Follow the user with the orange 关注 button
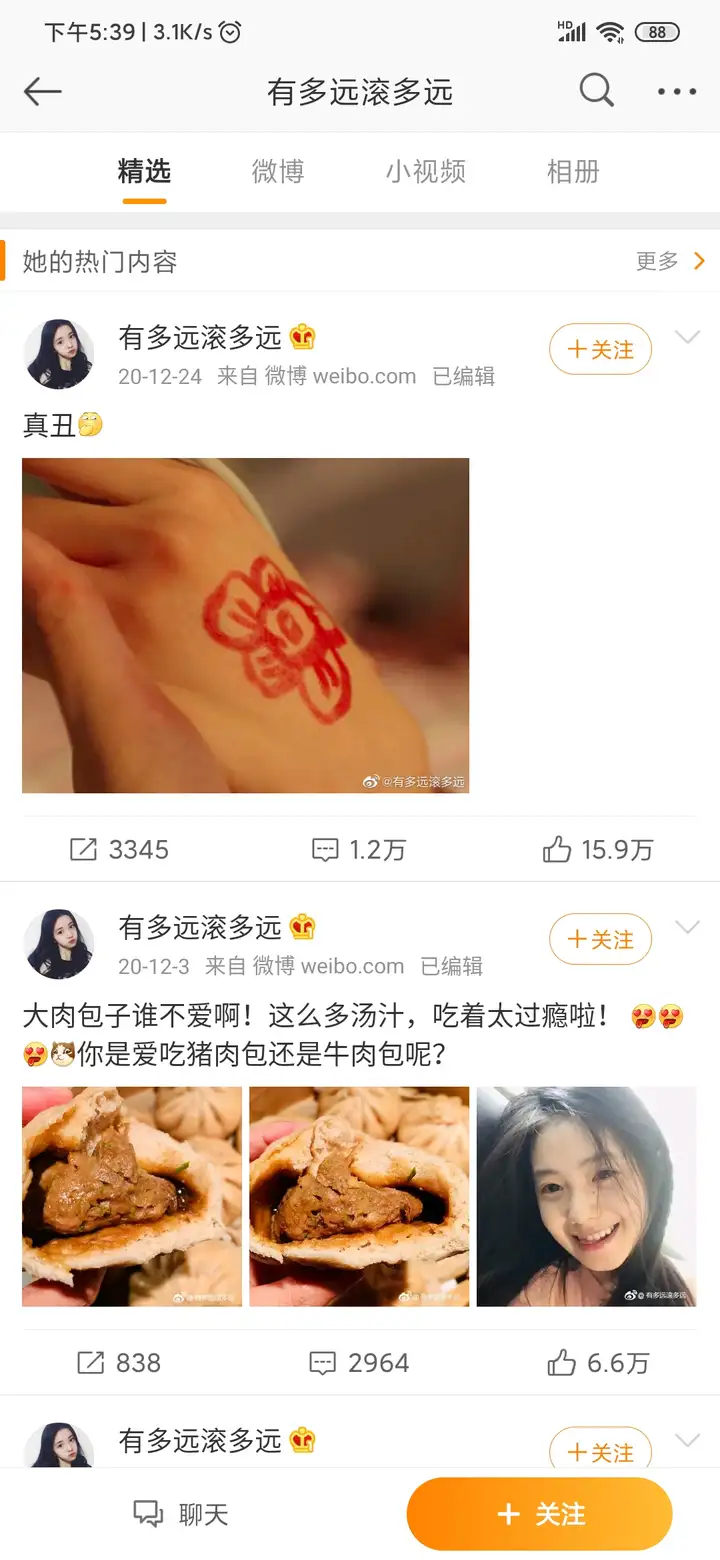This screenshot has width=720, height=1560. tap(539, 1514)
